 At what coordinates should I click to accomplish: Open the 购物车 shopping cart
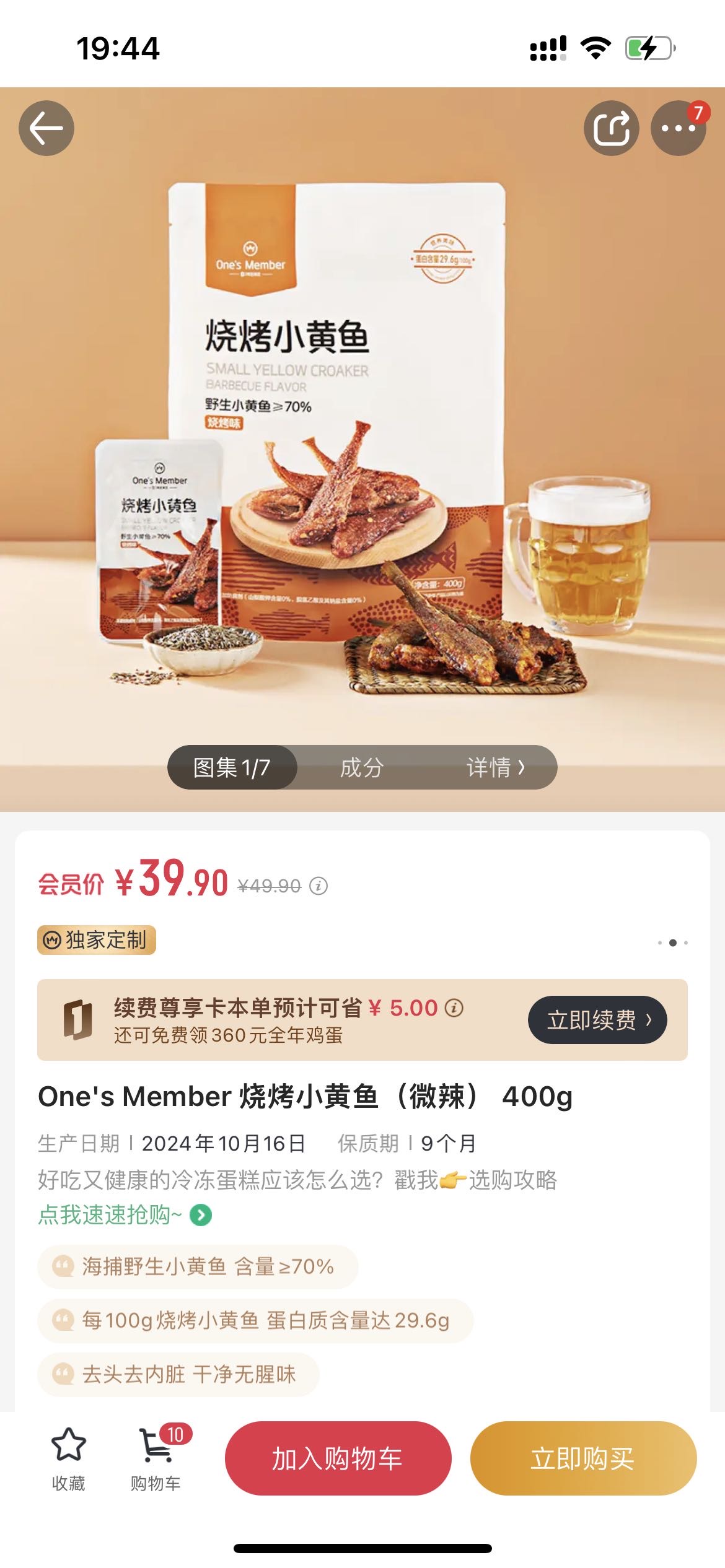coord(156,1458)
